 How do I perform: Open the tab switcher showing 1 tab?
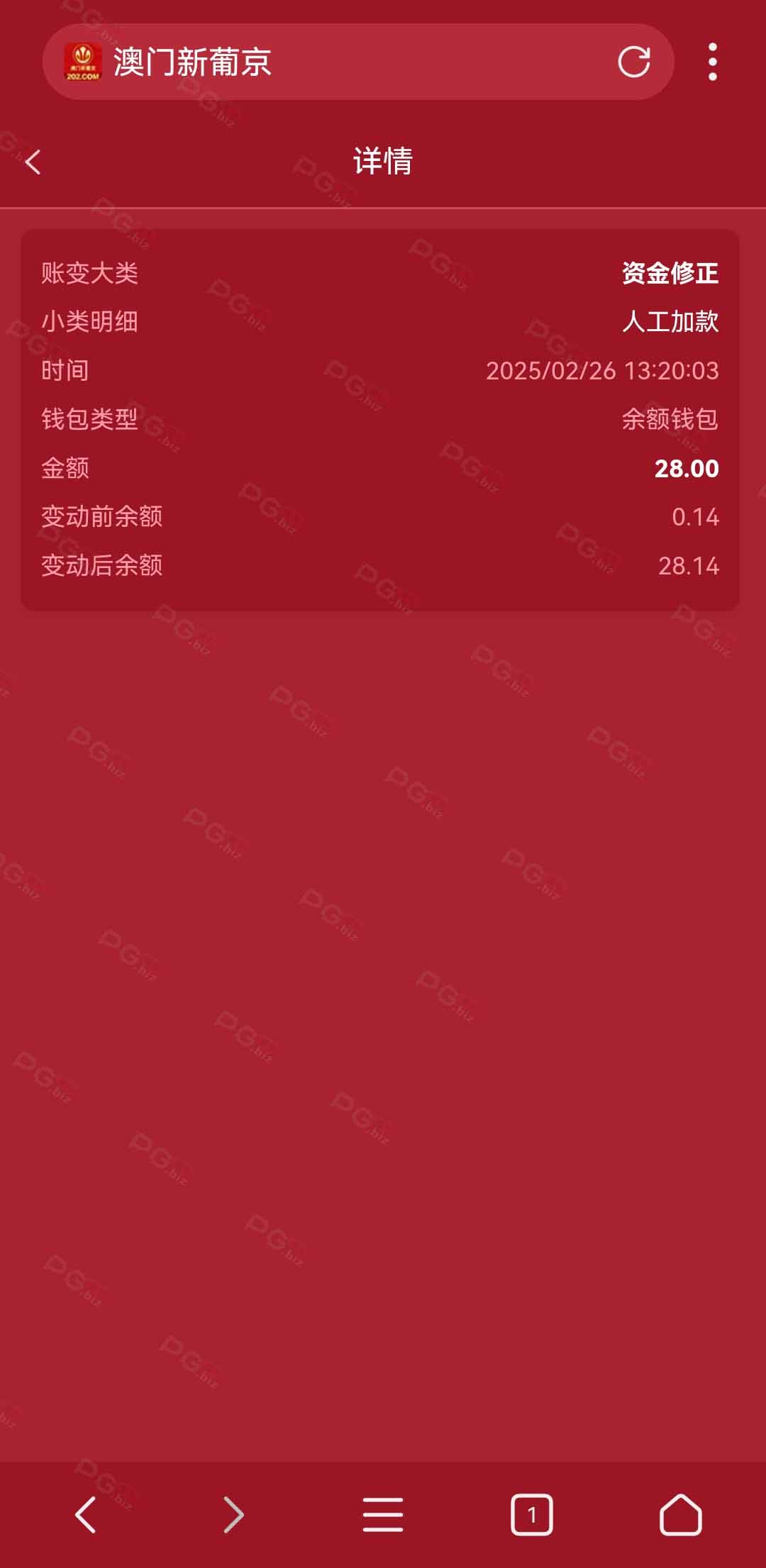[531, 1515]
